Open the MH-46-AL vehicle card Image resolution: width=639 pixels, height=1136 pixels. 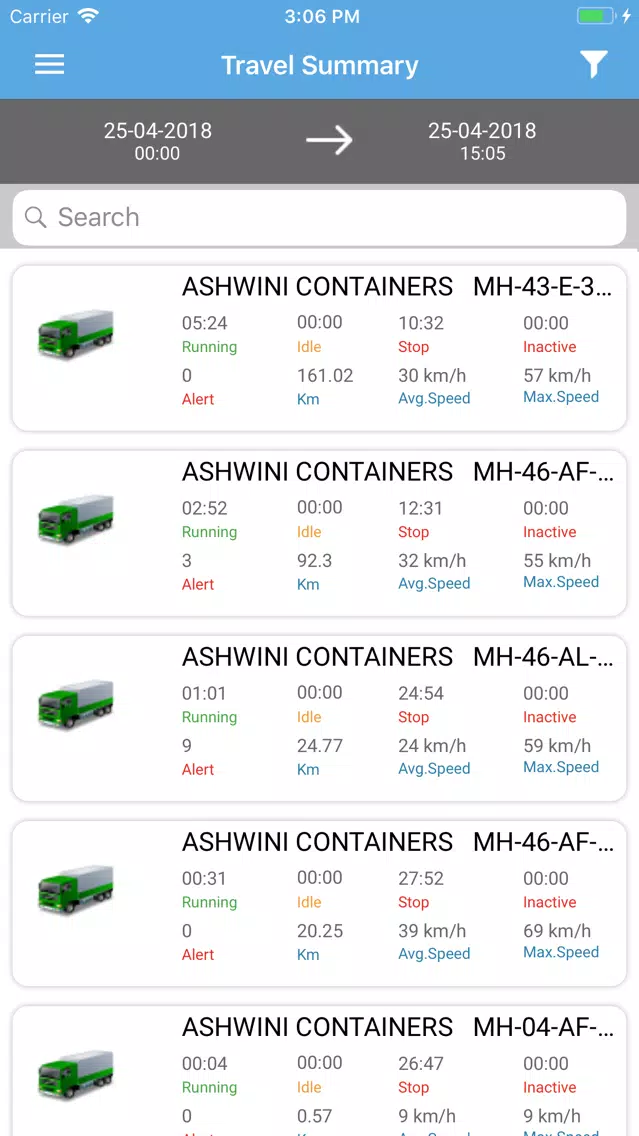coord(320,719)
